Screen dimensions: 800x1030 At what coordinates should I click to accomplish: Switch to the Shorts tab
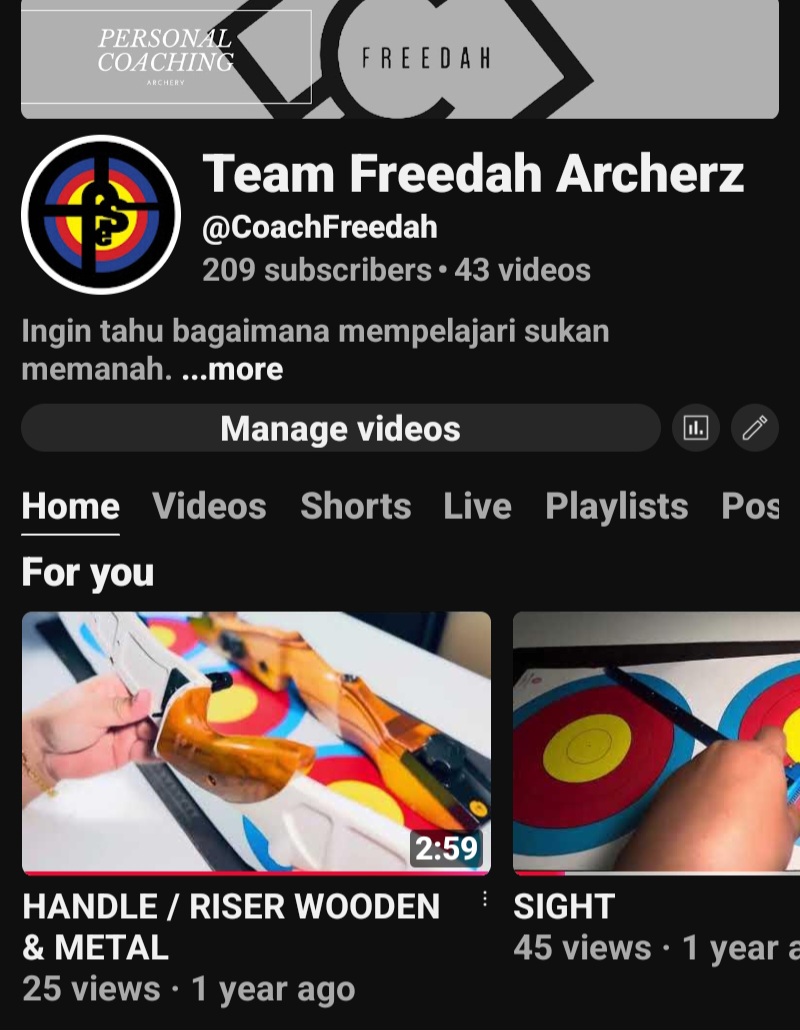coord(355,506)
